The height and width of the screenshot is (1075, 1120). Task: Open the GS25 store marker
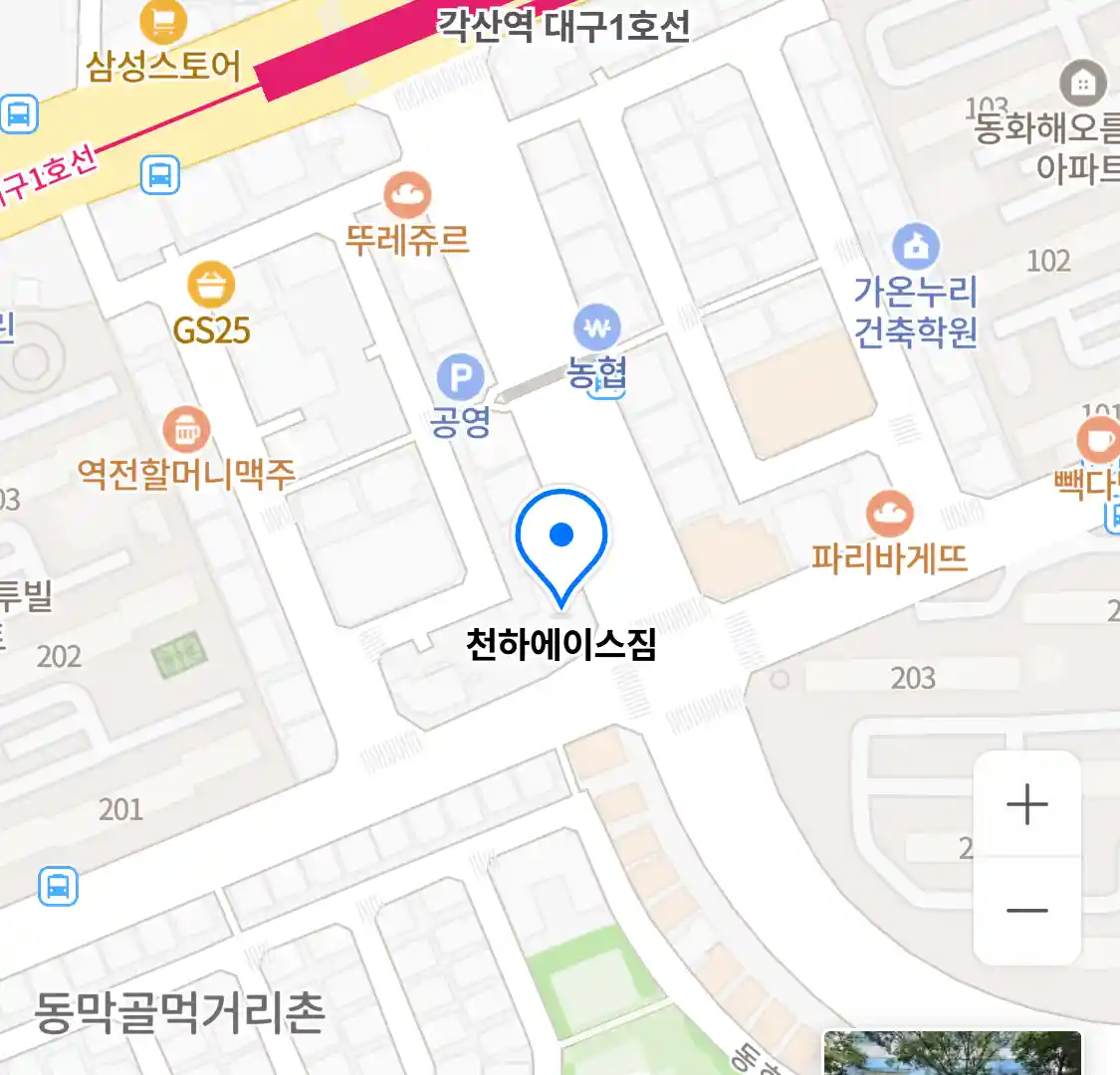[x=211, y=286]
